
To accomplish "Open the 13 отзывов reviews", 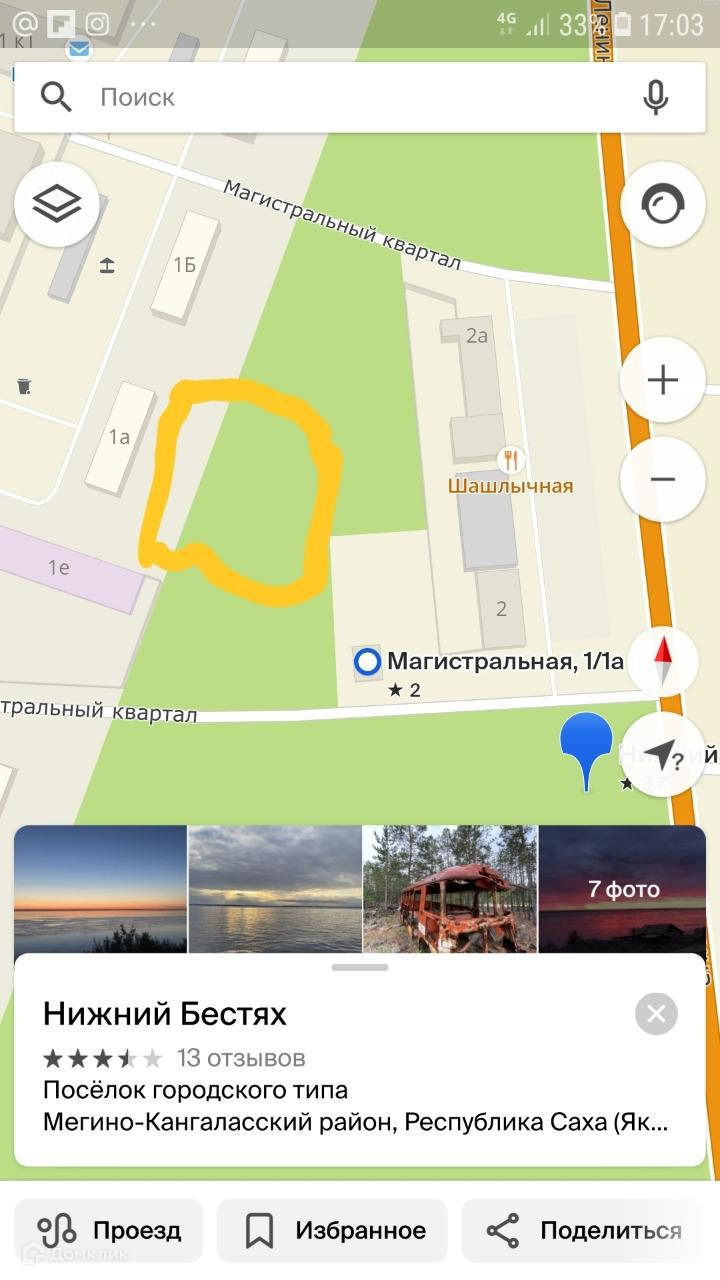I will tap(240, 1058).
